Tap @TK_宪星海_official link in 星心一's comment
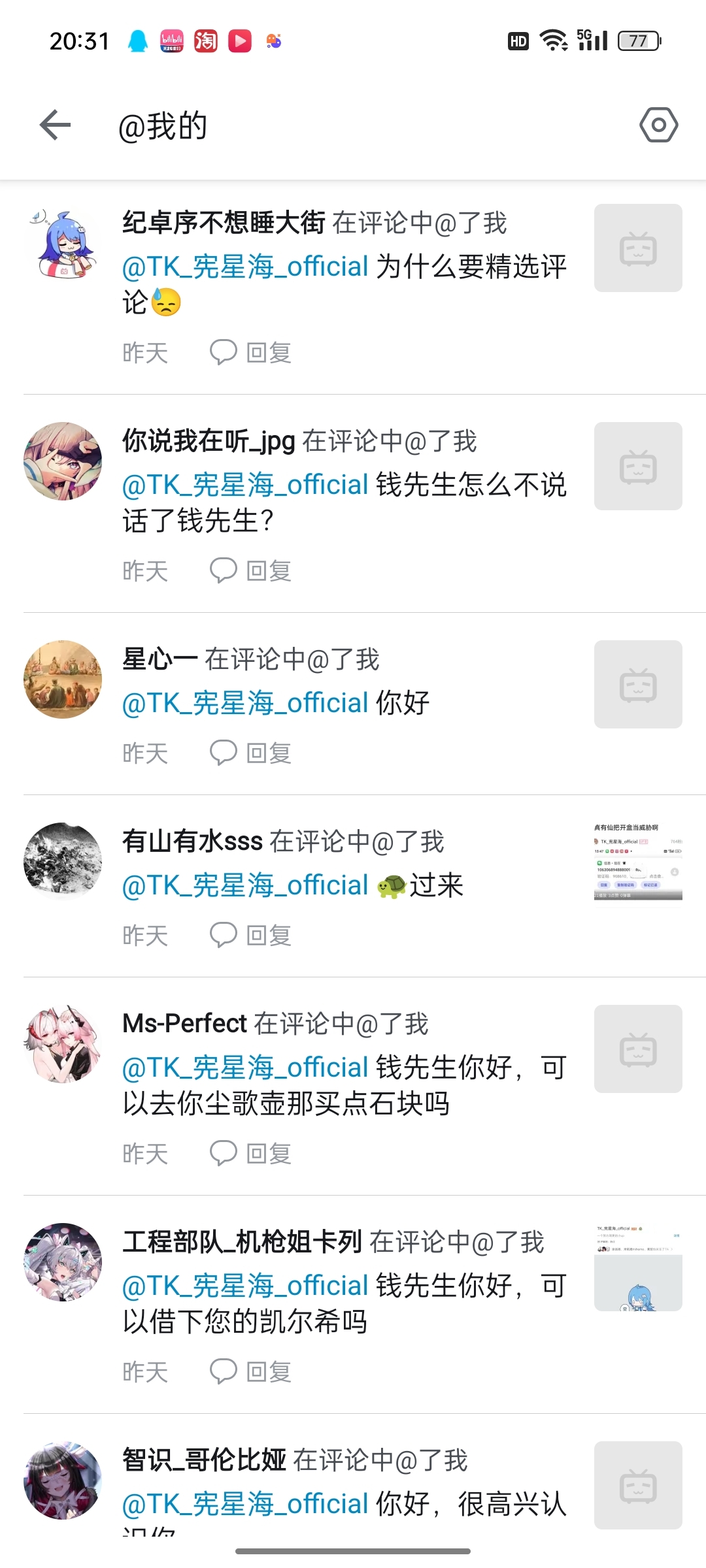The width and height of the screenshot is (706, 1568). (x=245, y=704)
